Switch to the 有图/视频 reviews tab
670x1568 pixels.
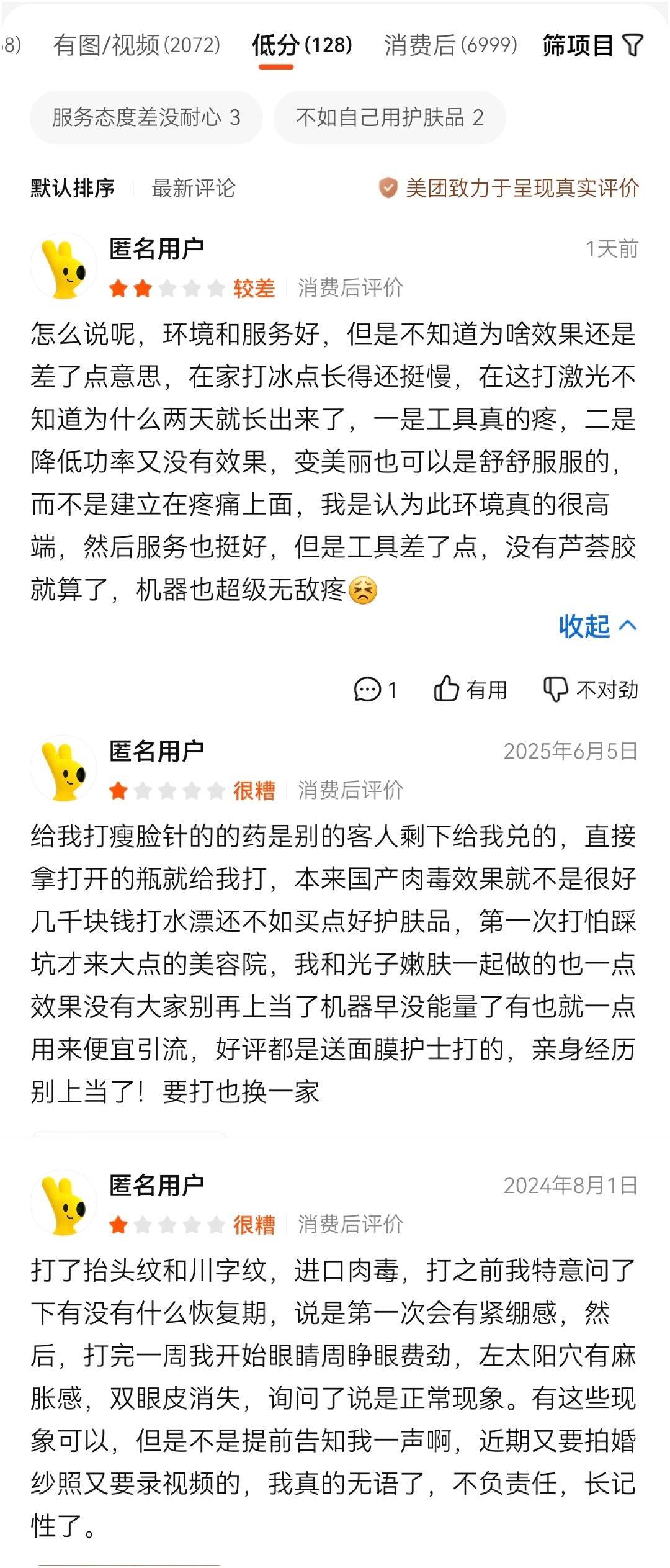136,45
